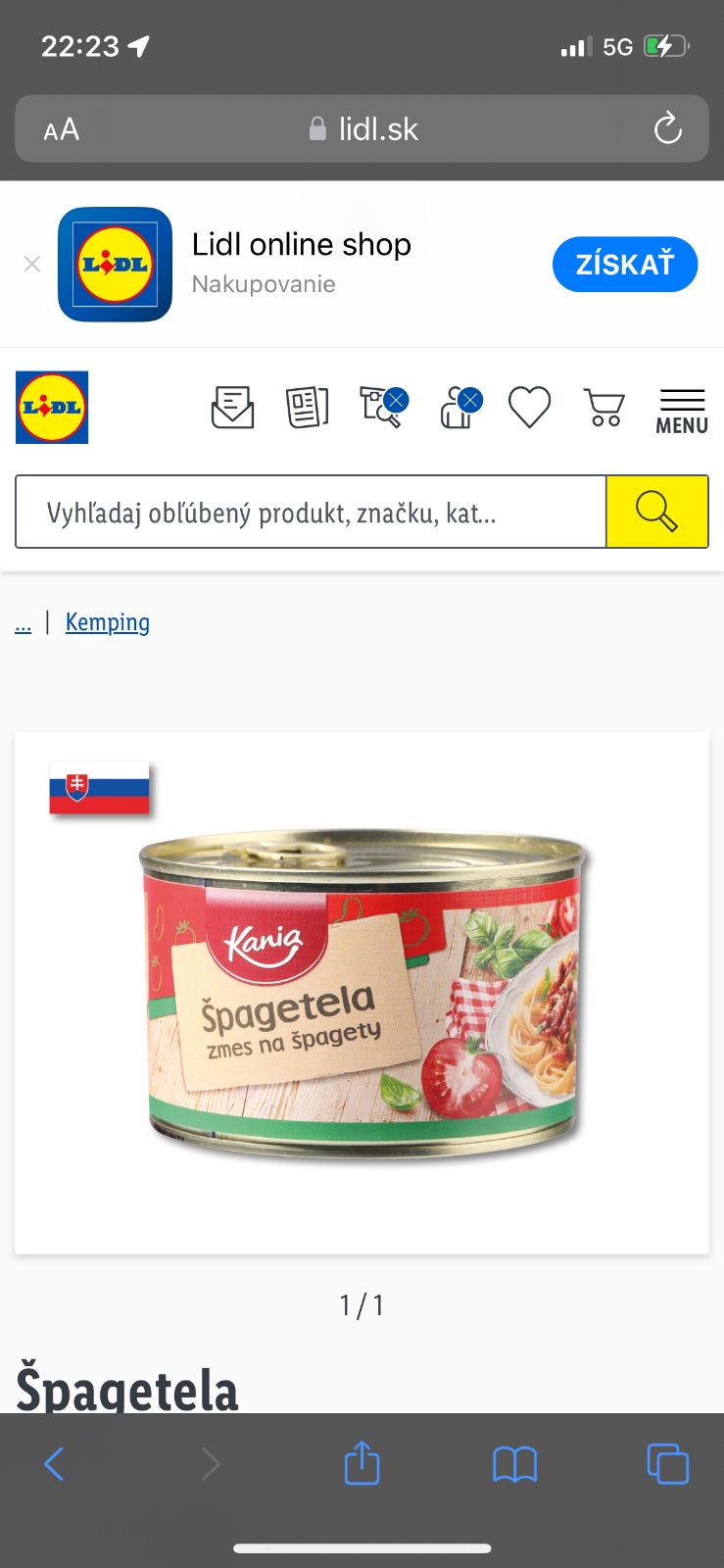
Task: Open the shopping cart
Action: (x=604, y=408)
